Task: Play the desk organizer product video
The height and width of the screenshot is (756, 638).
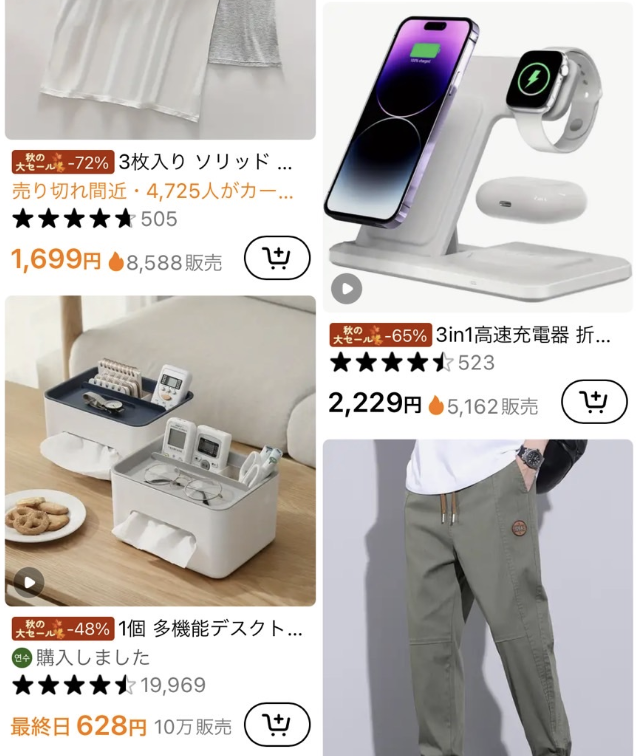Action: [29, 582]
